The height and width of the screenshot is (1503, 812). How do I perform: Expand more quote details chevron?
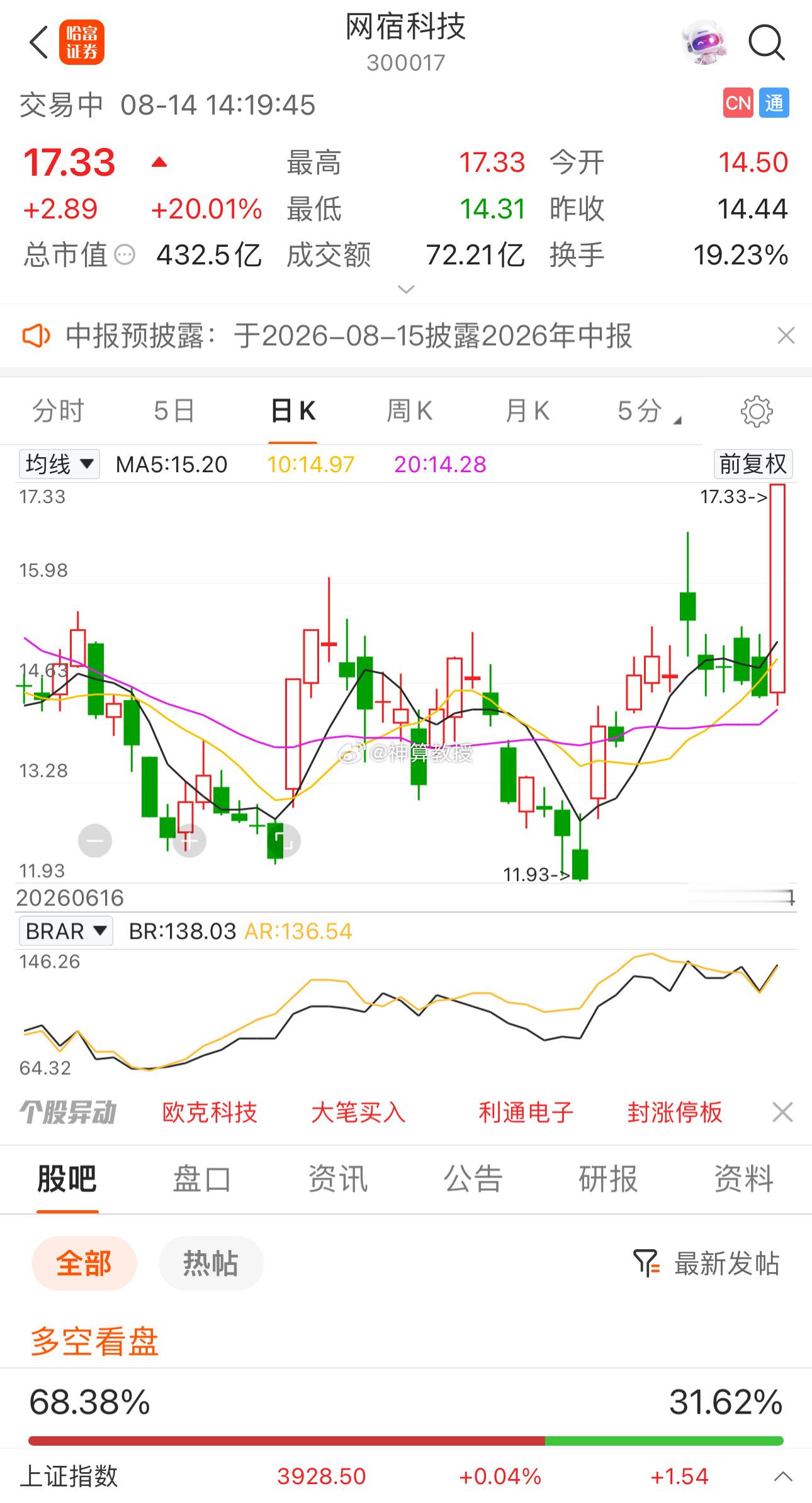tap(406, 290)
